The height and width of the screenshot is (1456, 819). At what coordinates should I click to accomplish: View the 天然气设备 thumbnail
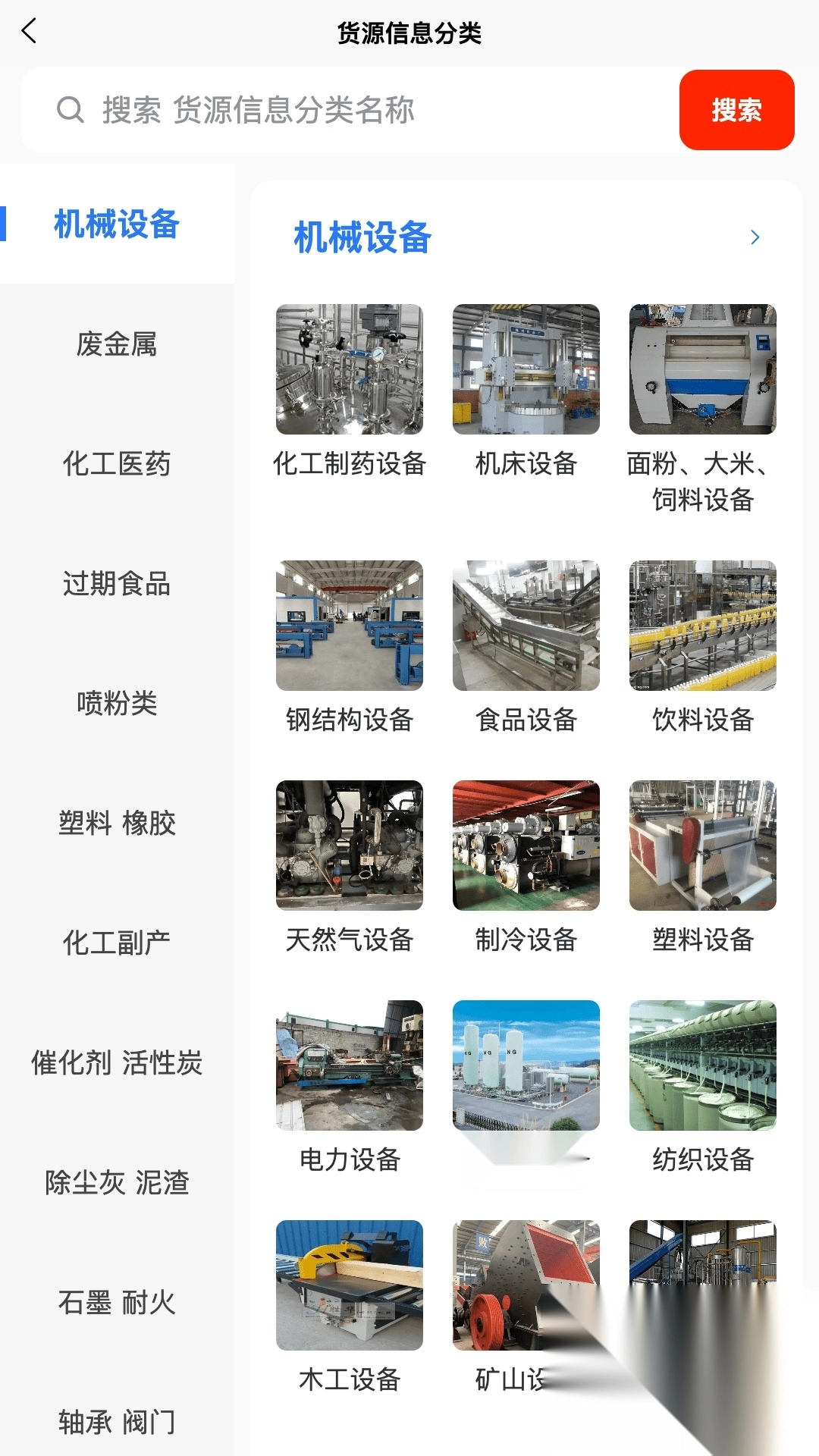(x=349, y=846)
